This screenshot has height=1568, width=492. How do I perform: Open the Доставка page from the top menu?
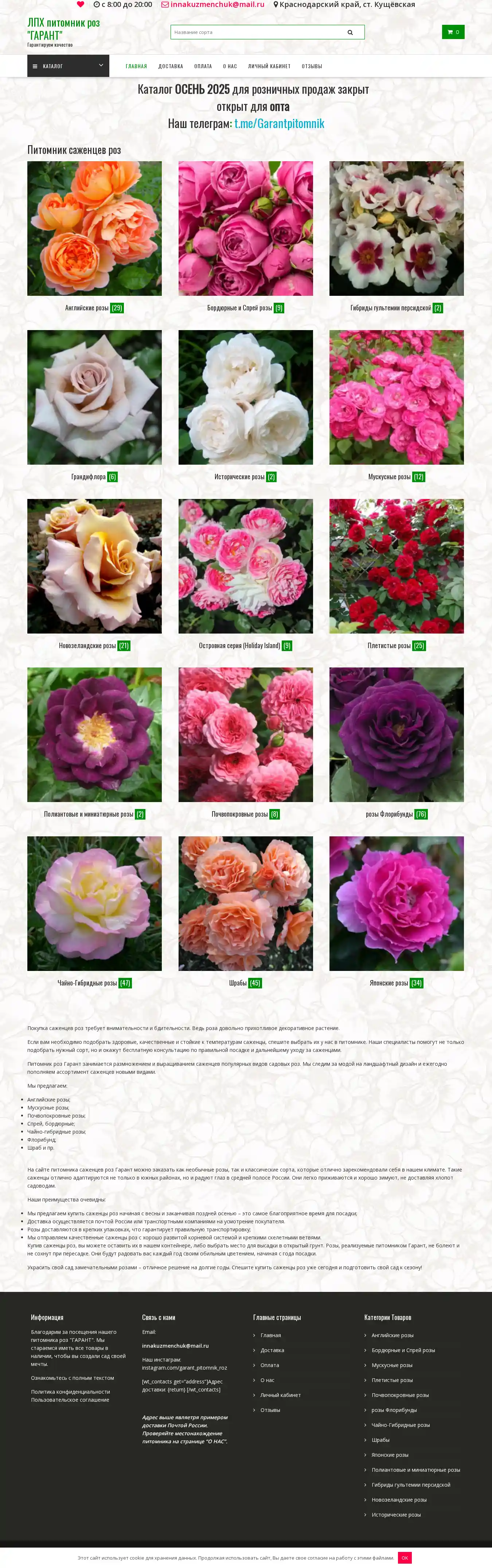(x=170, y=66)
